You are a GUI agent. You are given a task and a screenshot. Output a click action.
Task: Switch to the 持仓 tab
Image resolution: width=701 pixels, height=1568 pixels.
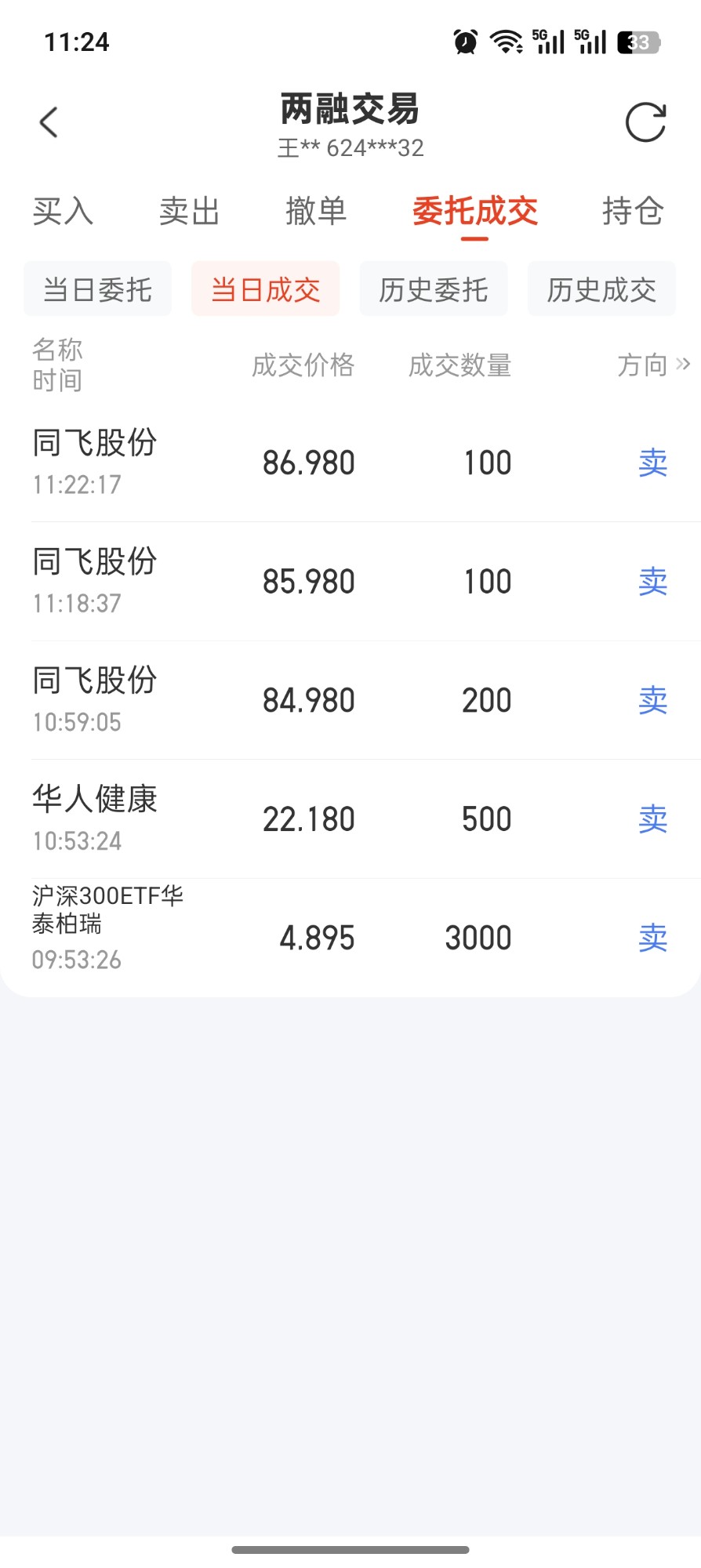[633, 211]
